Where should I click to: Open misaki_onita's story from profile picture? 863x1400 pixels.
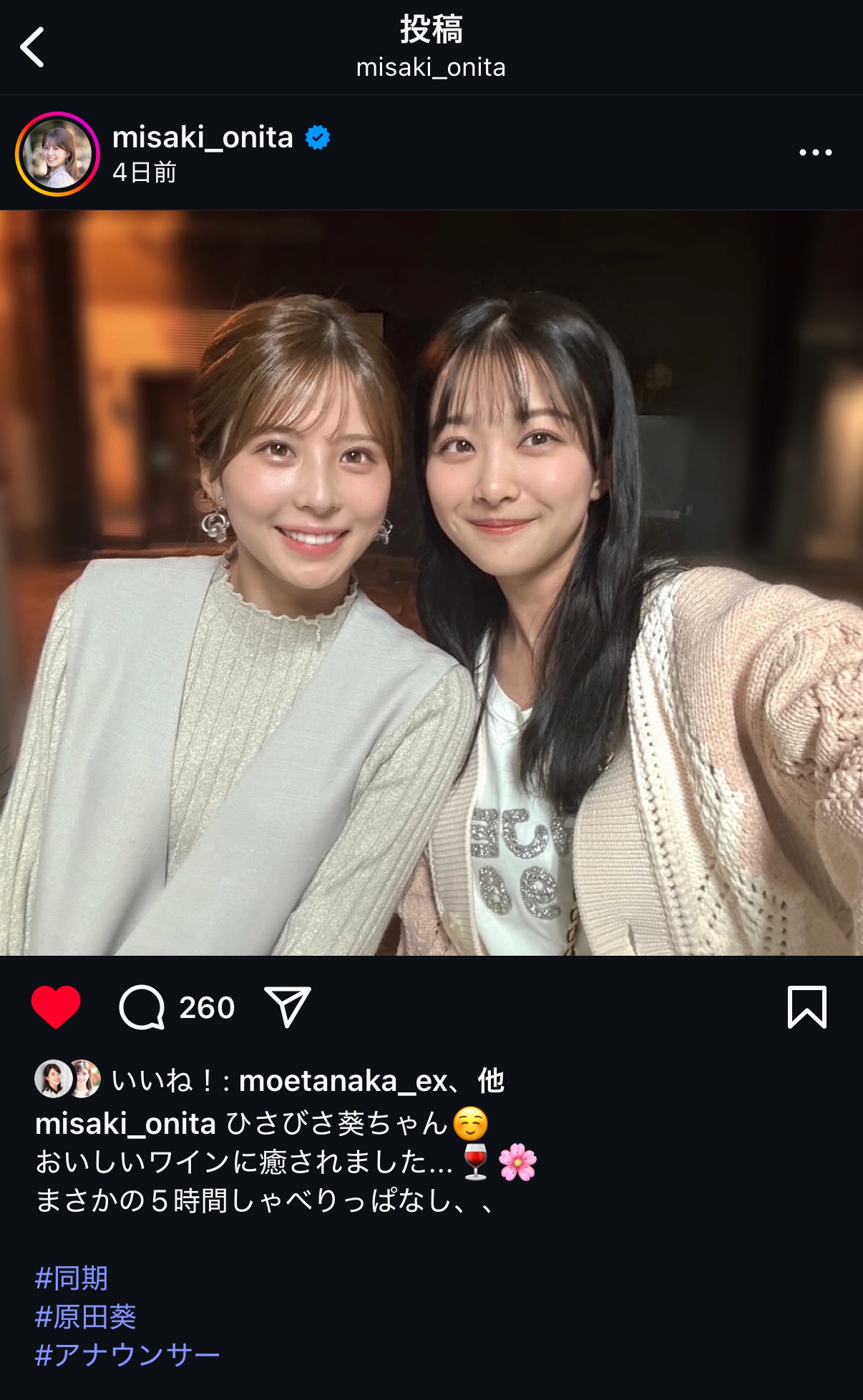(x=57, y=153)
